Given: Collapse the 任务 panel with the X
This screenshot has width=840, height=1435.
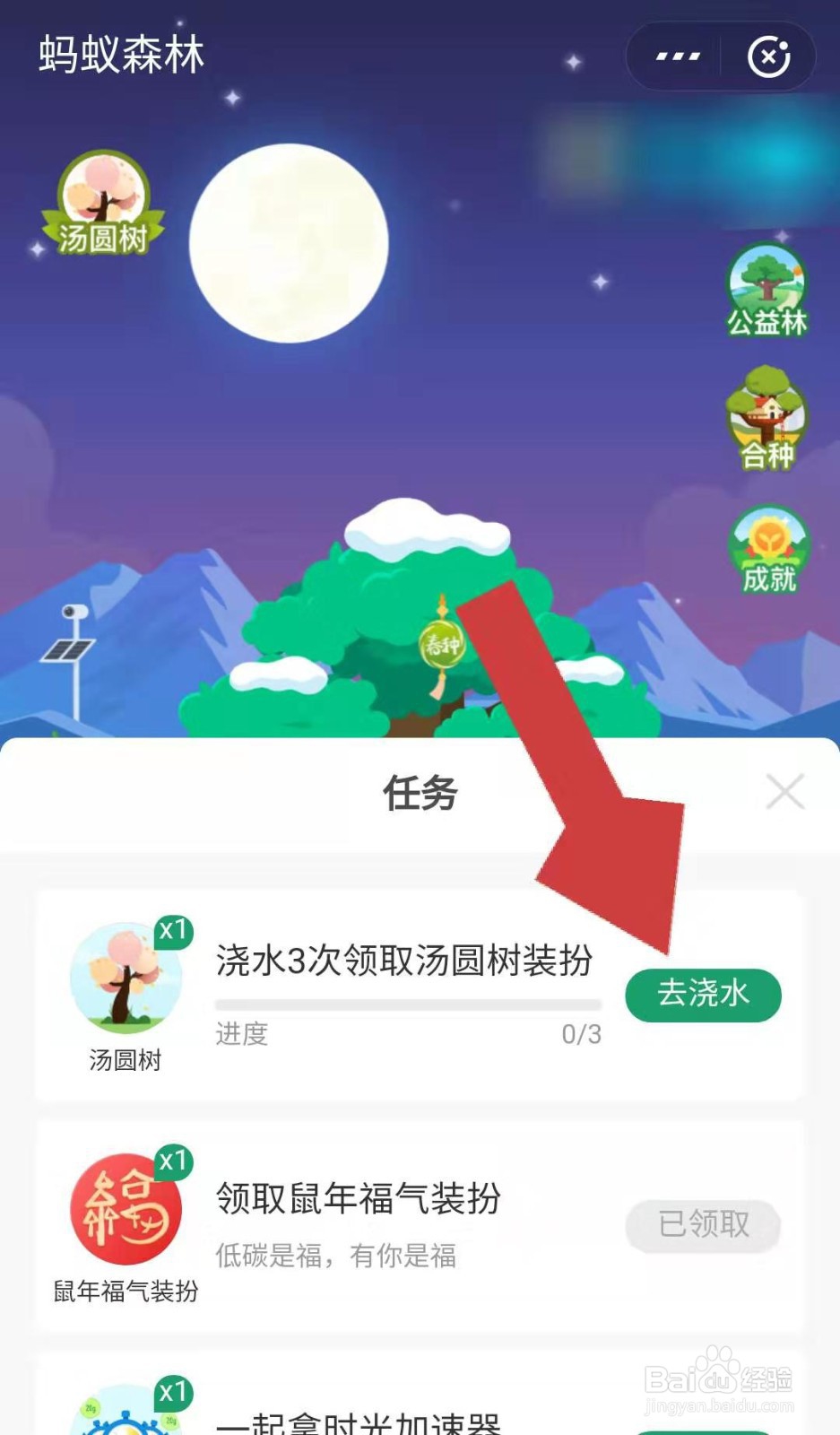Looking at the screenshot, I should (x=785, y=792).
